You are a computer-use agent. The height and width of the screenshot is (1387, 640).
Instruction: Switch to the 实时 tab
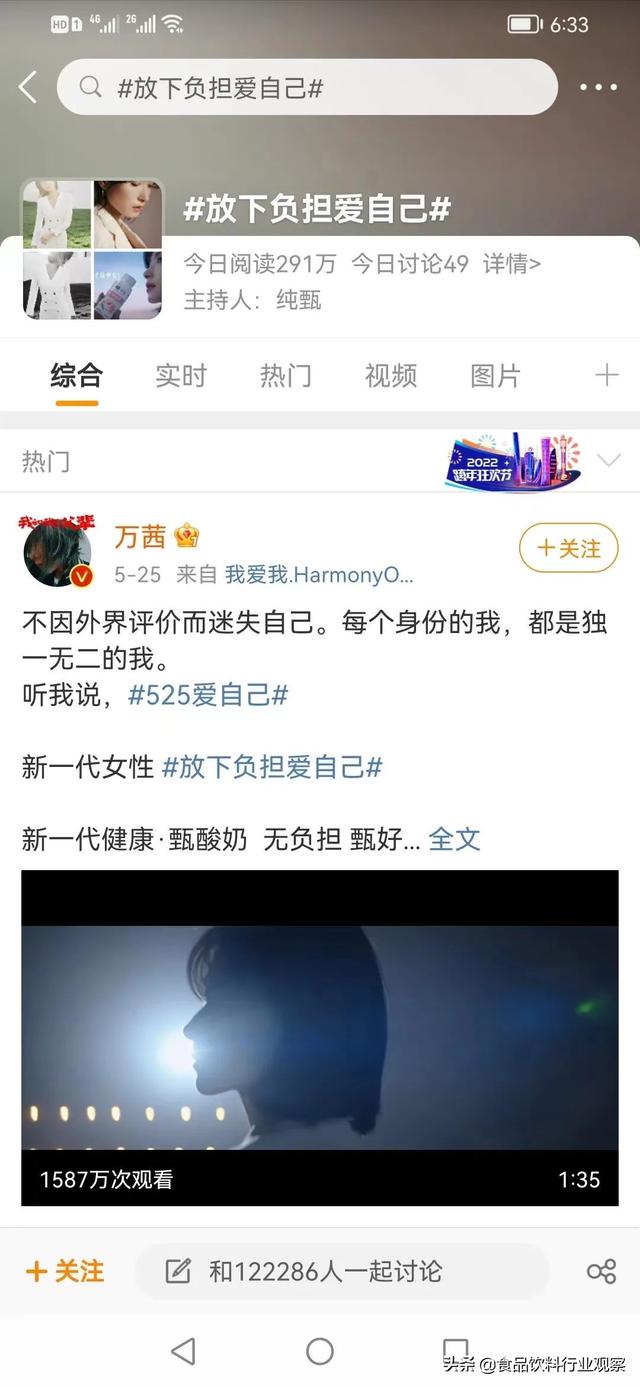pos(181,376)
